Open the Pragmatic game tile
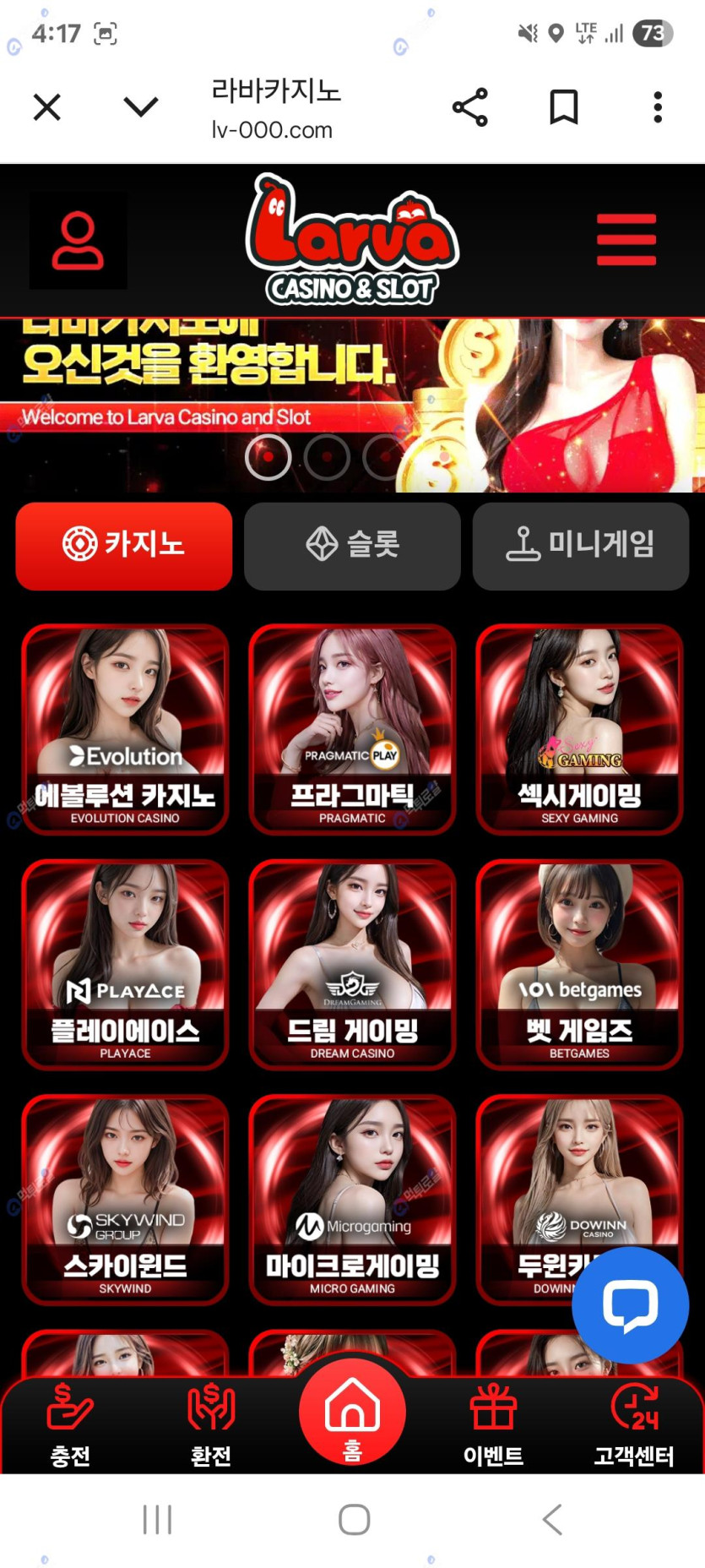 [x=352, y=729]
